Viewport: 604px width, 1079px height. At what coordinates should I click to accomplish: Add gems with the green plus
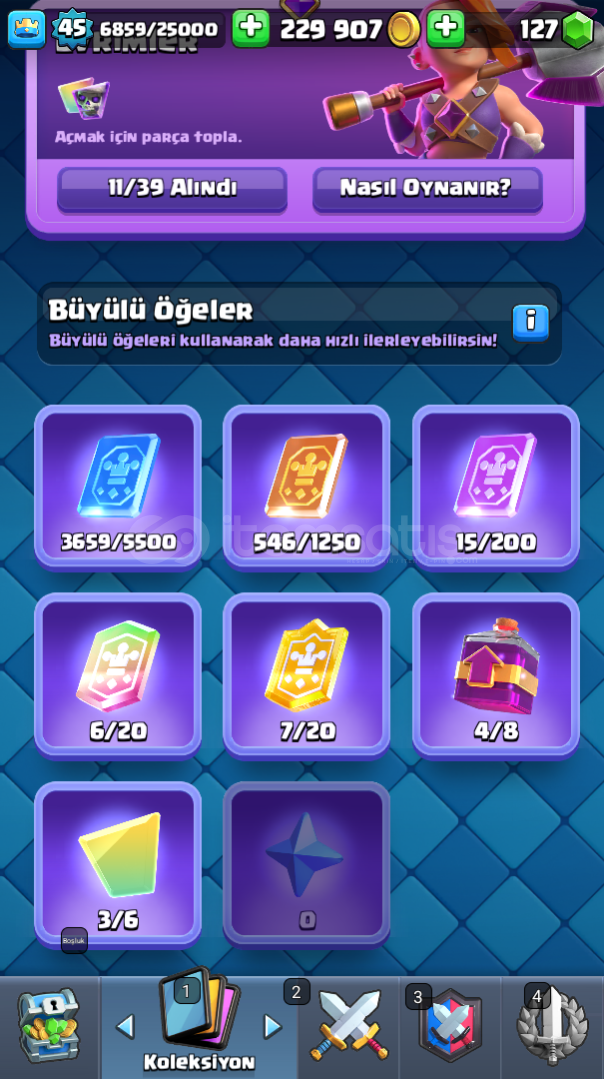pyautogui.click(x=446, y=29)
